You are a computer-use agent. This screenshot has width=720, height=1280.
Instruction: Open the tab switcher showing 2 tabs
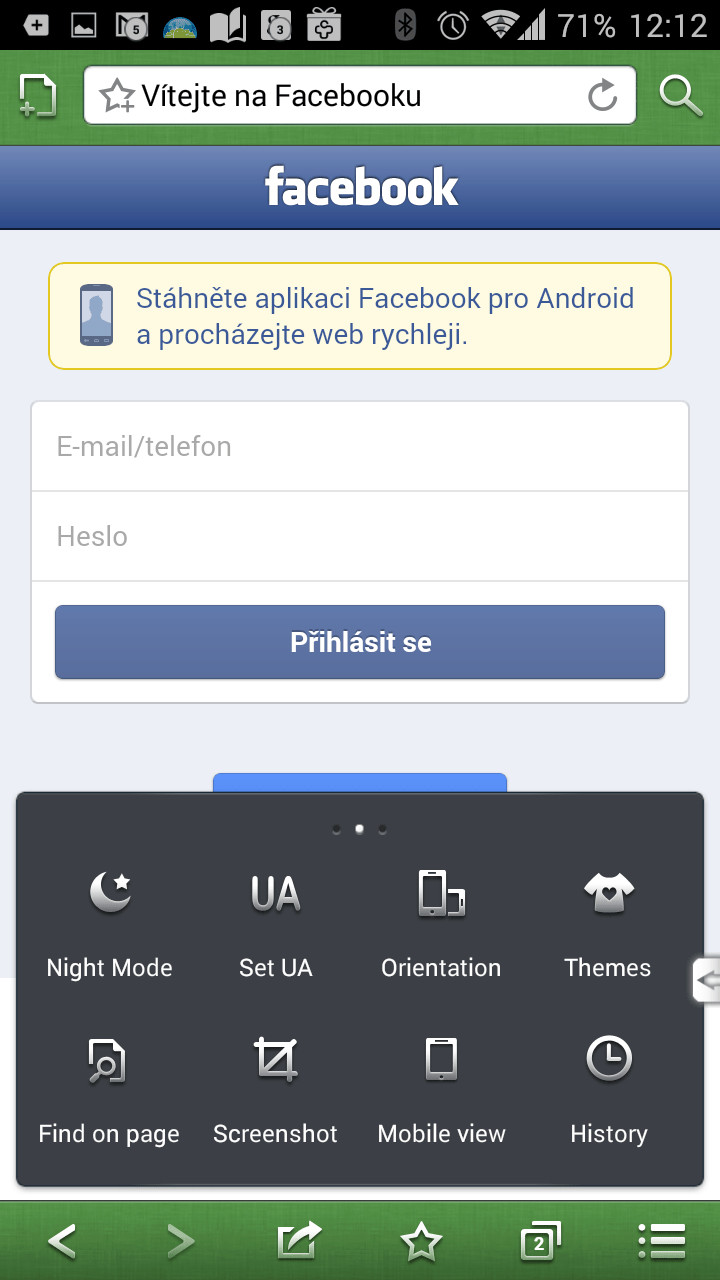pos(540,1241)
